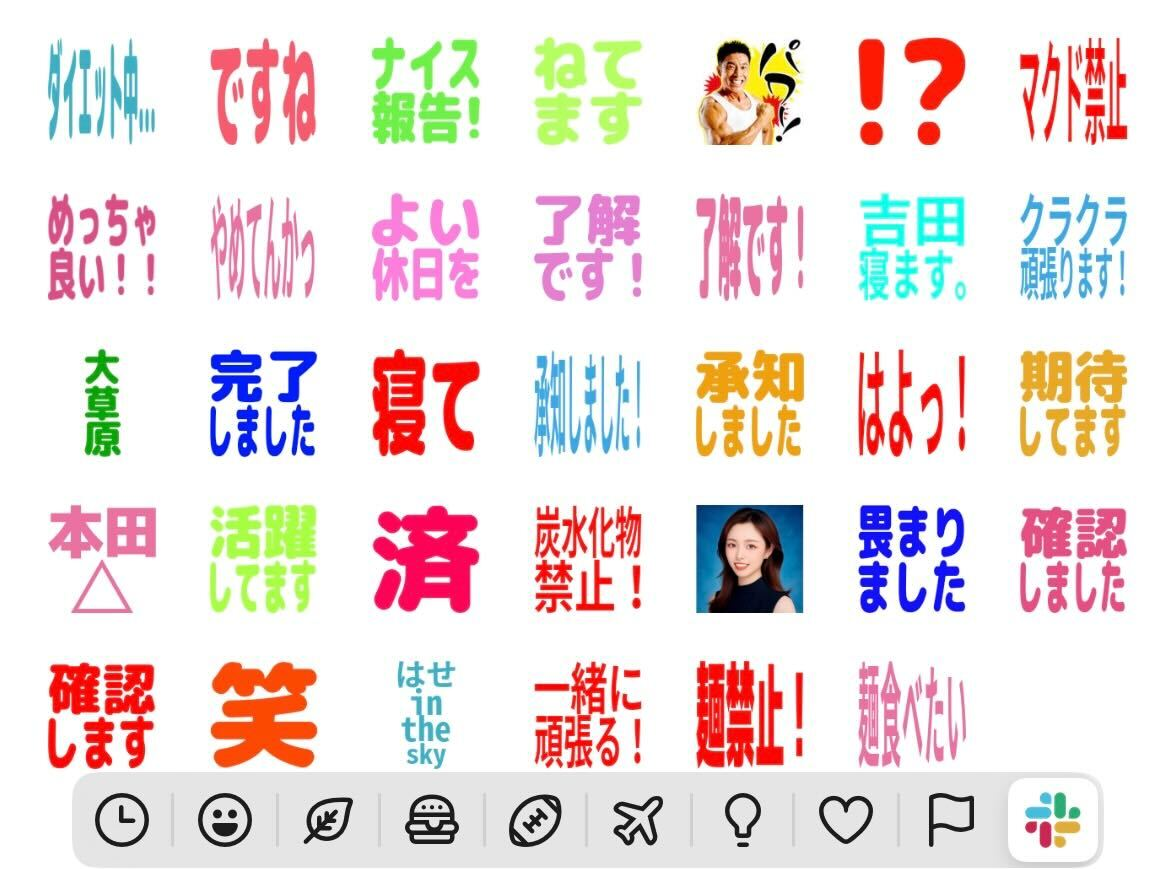Tap the 大草原 green emoji
The image size is (1170, 869).
click(x=102, y=402)
